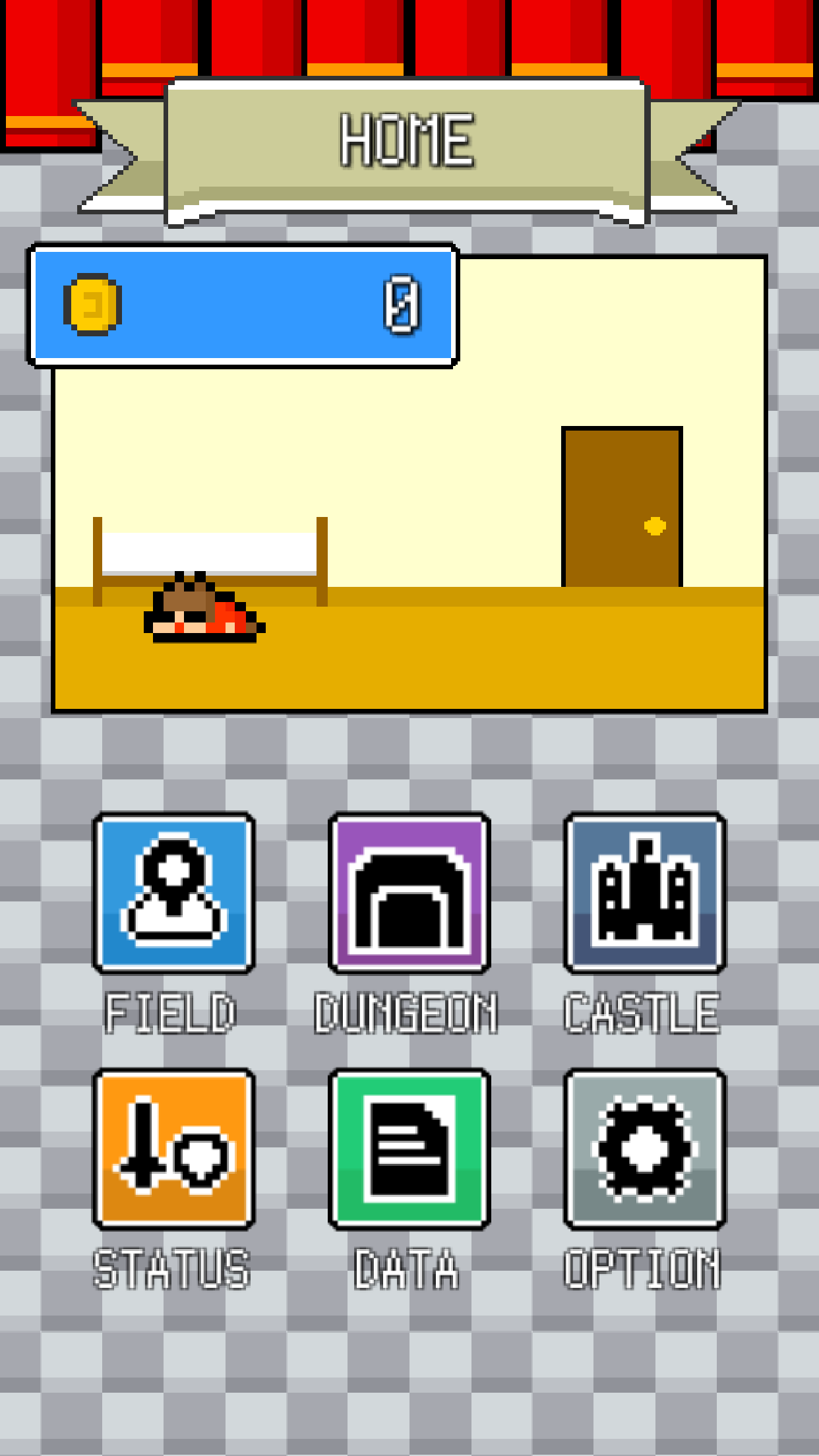Open the Option settings
The width and height of the screenshot is (819, 1456).
pos(644,1149)
